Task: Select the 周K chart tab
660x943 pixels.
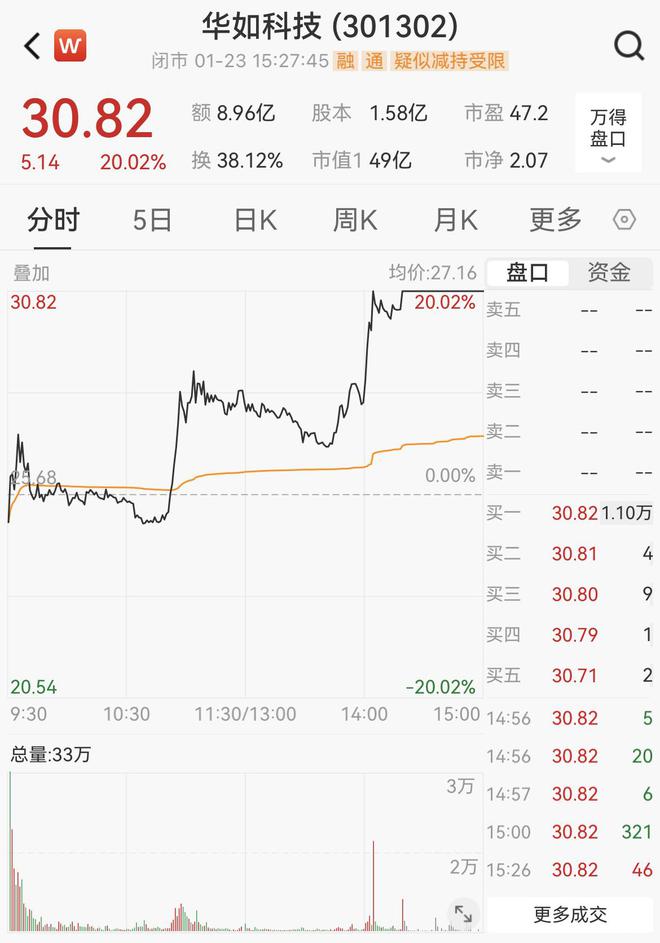Action: [x=355, y=219]
